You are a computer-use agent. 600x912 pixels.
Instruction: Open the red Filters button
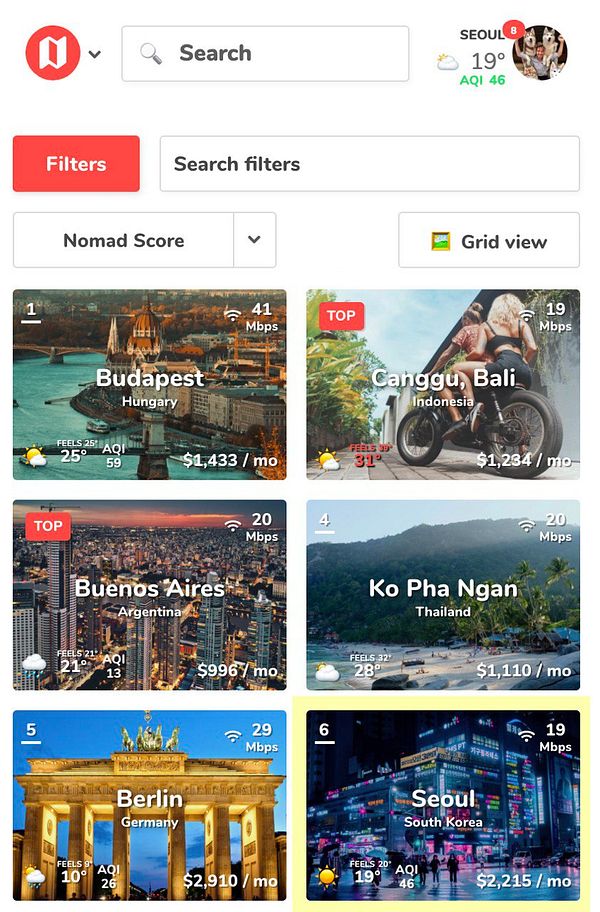click(x=76, y=164)
